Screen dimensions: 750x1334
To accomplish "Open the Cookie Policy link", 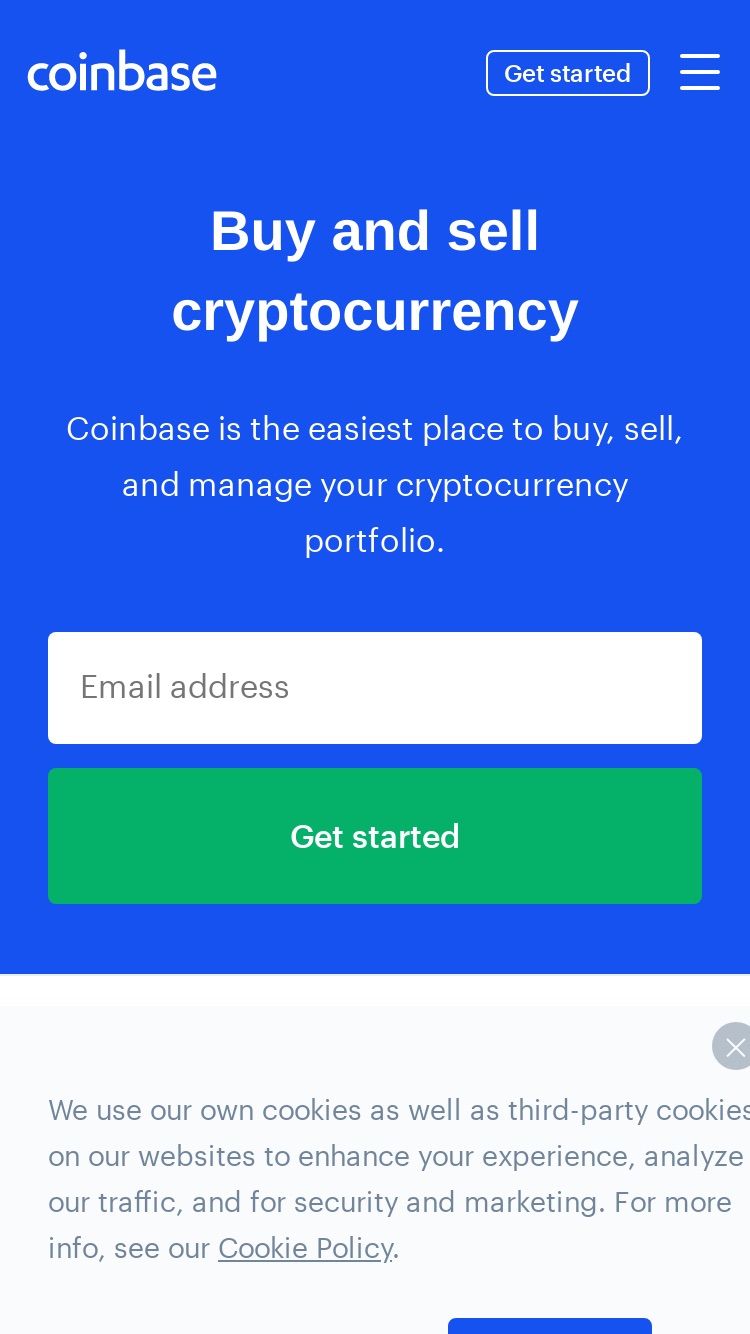I will click(x=305, y=1248).
